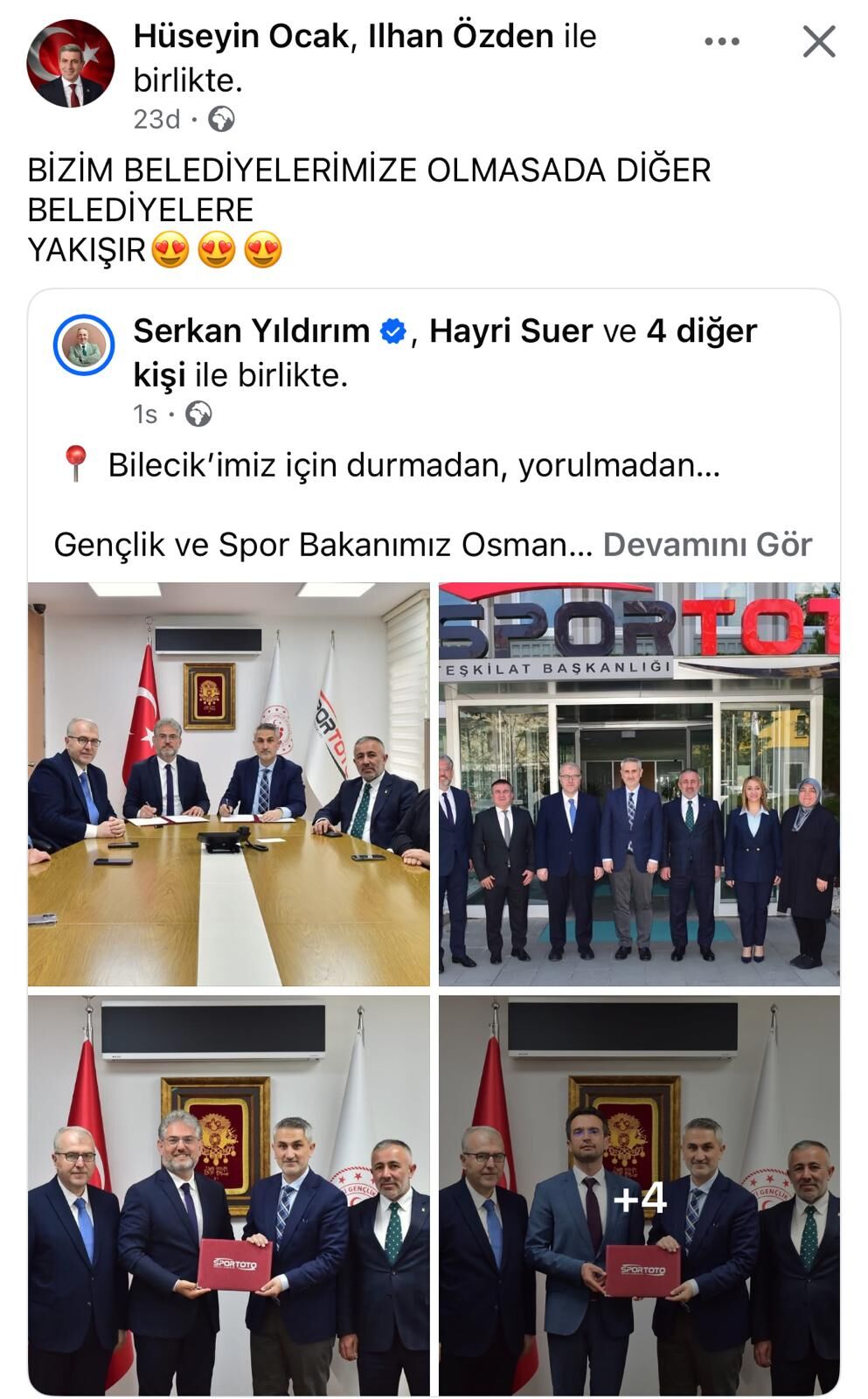
Task: Open the post author's profile picture
Action: (x=71, y=63)
